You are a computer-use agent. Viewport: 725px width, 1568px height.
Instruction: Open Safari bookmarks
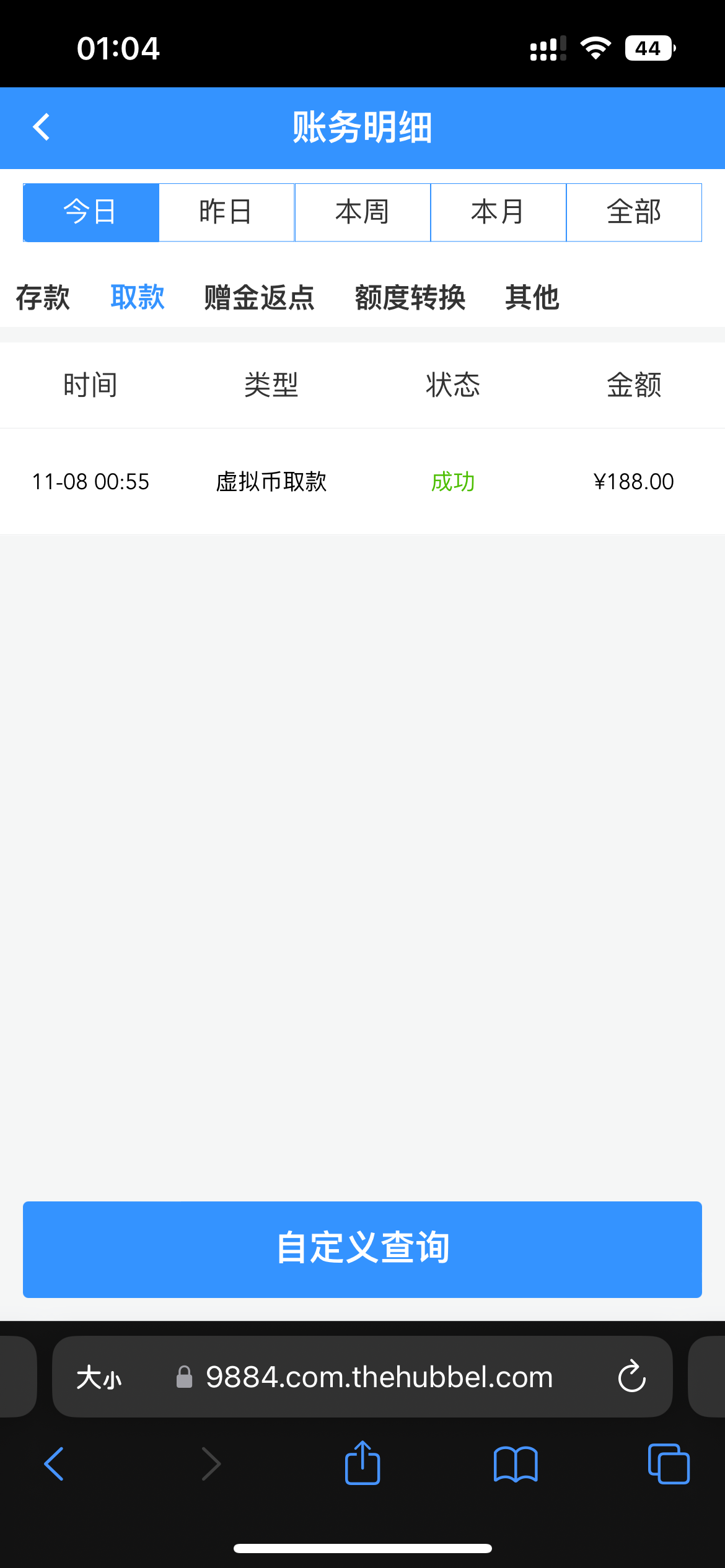click(x=516, y=1464)
